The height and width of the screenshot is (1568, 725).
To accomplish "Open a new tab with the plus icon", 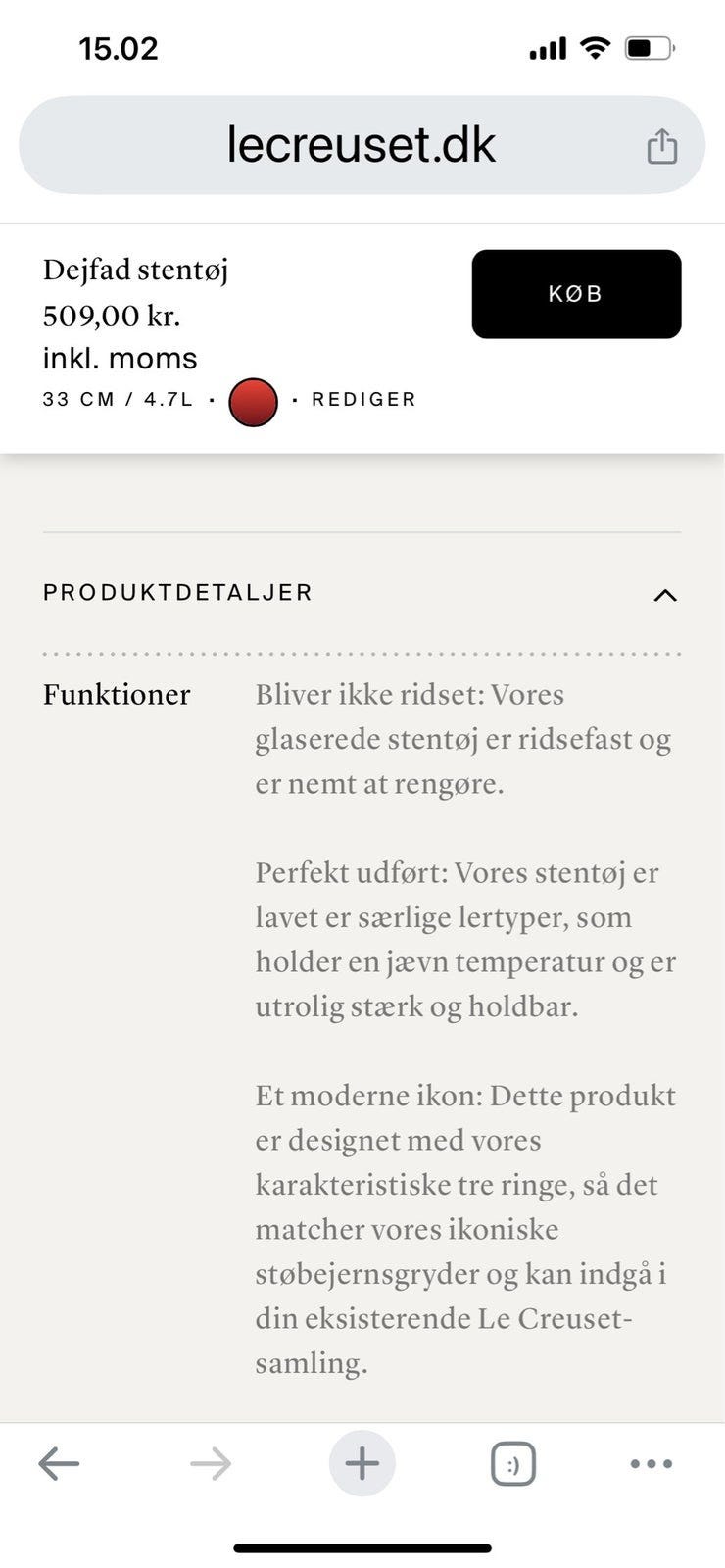I will pos(362,1463).
